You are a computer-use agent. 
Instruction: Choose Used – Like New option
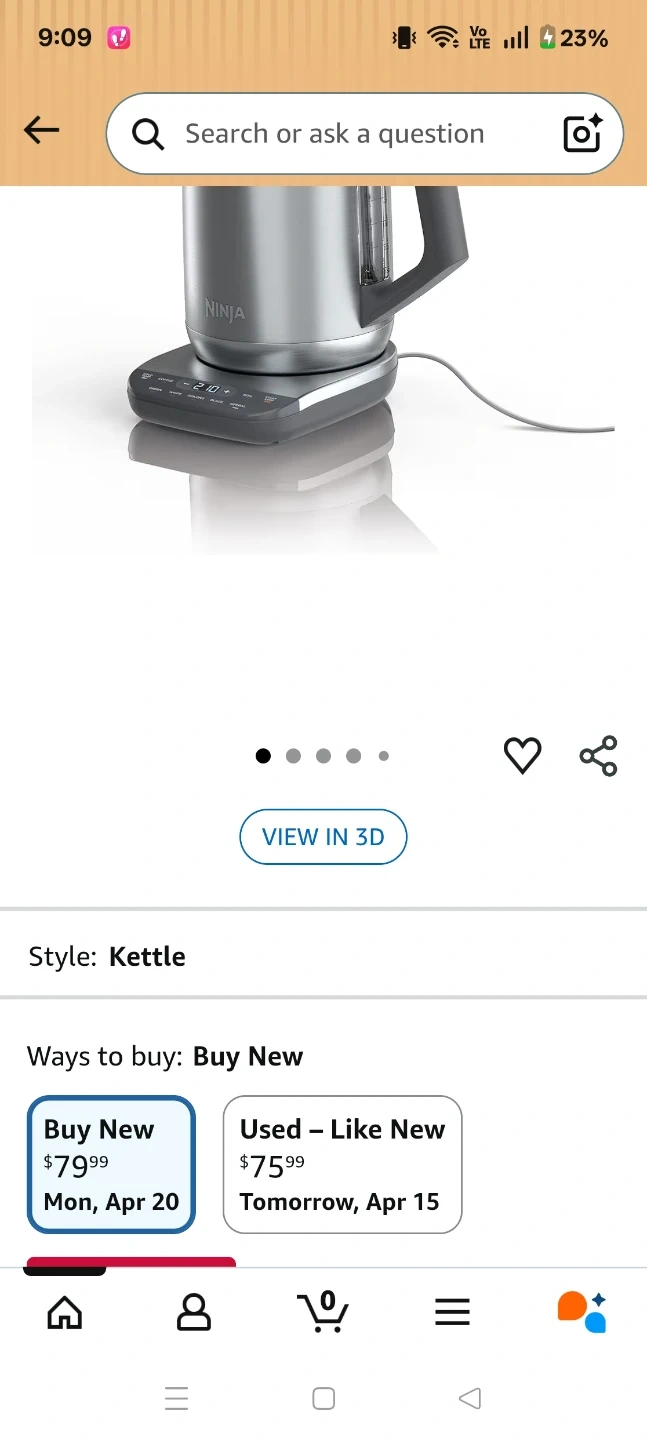[x=342, y=1165]
